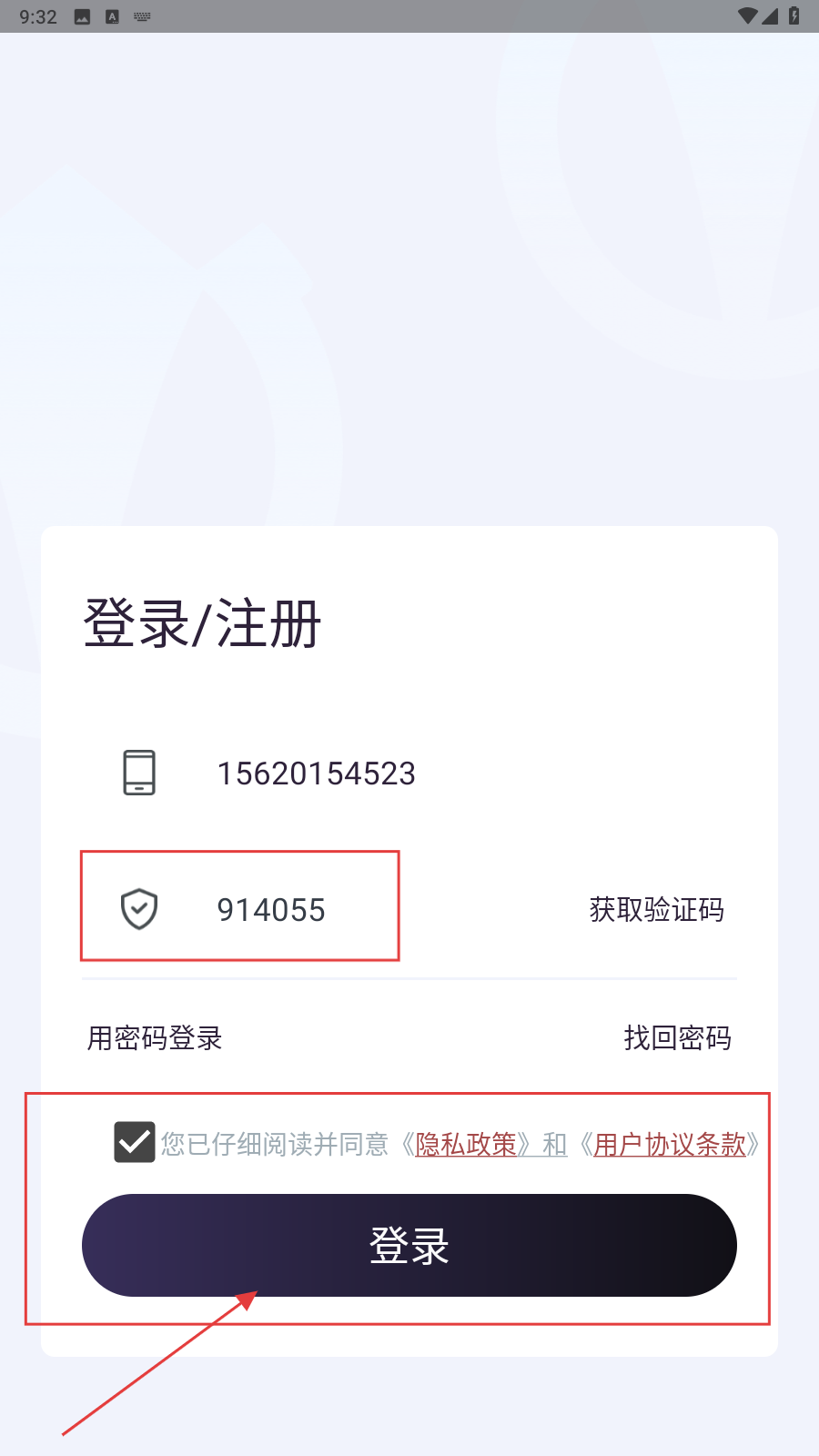Uncheck the agreement checkbox

[x=135, y=1142]
